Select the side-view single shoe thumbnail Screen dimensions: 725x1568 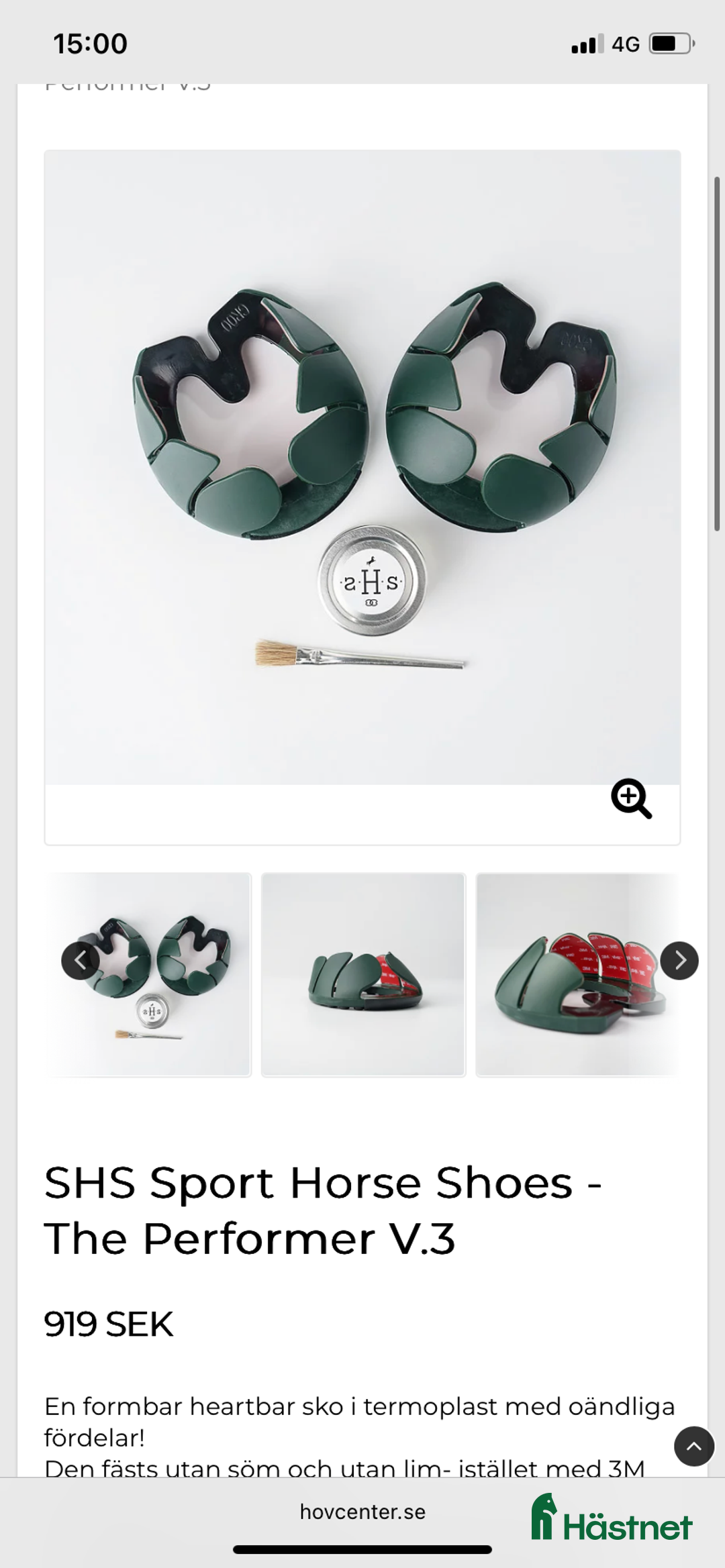(x=363, y=975)
